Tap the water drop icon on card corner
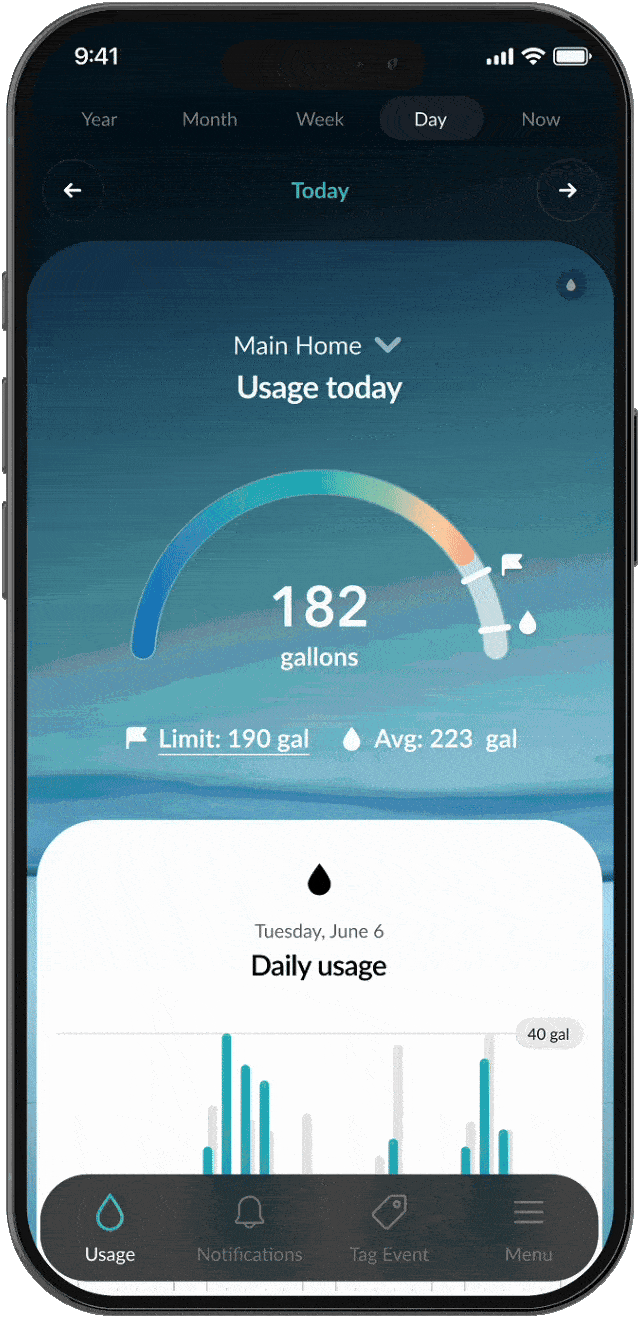 tap(571, 285)
